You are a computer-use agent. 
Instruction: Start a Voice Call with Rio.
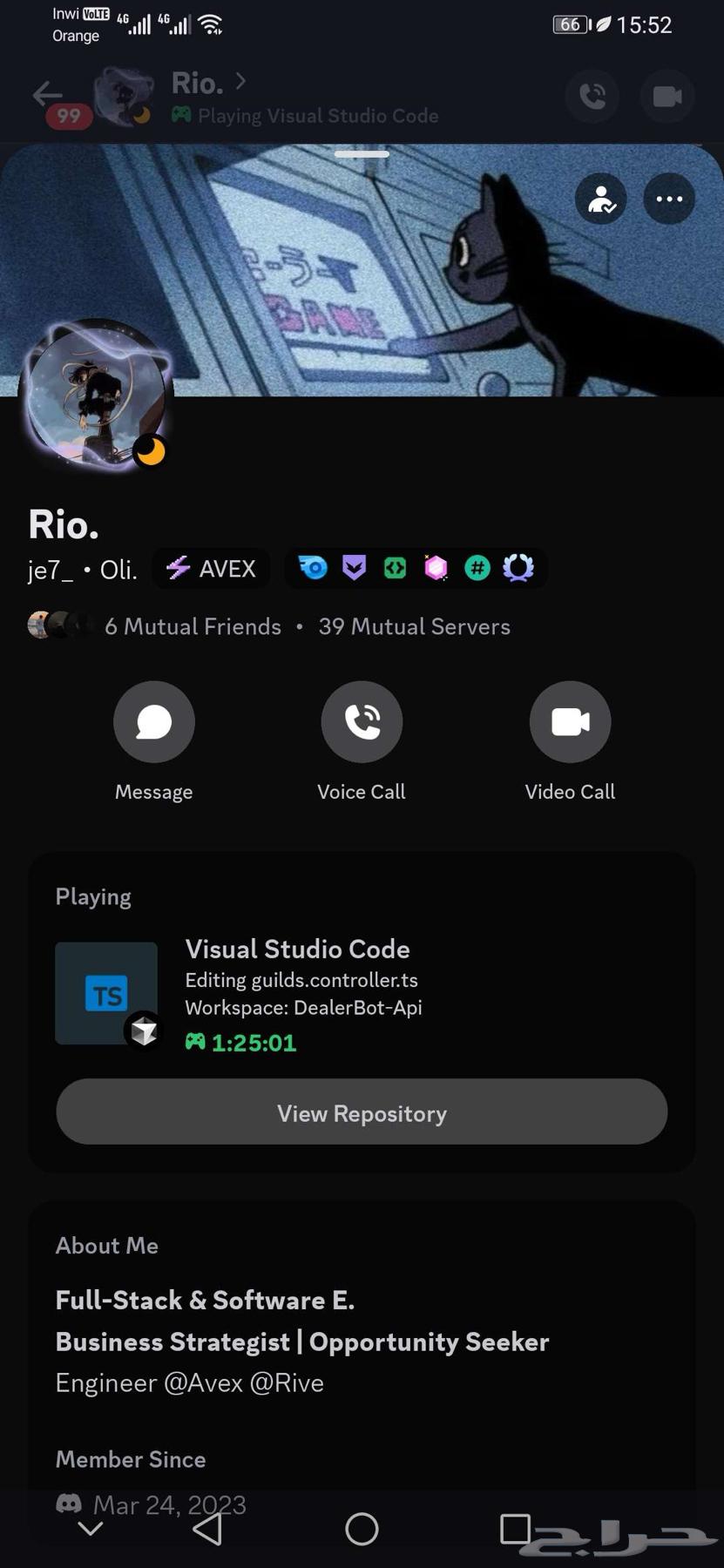click(362, 722)
